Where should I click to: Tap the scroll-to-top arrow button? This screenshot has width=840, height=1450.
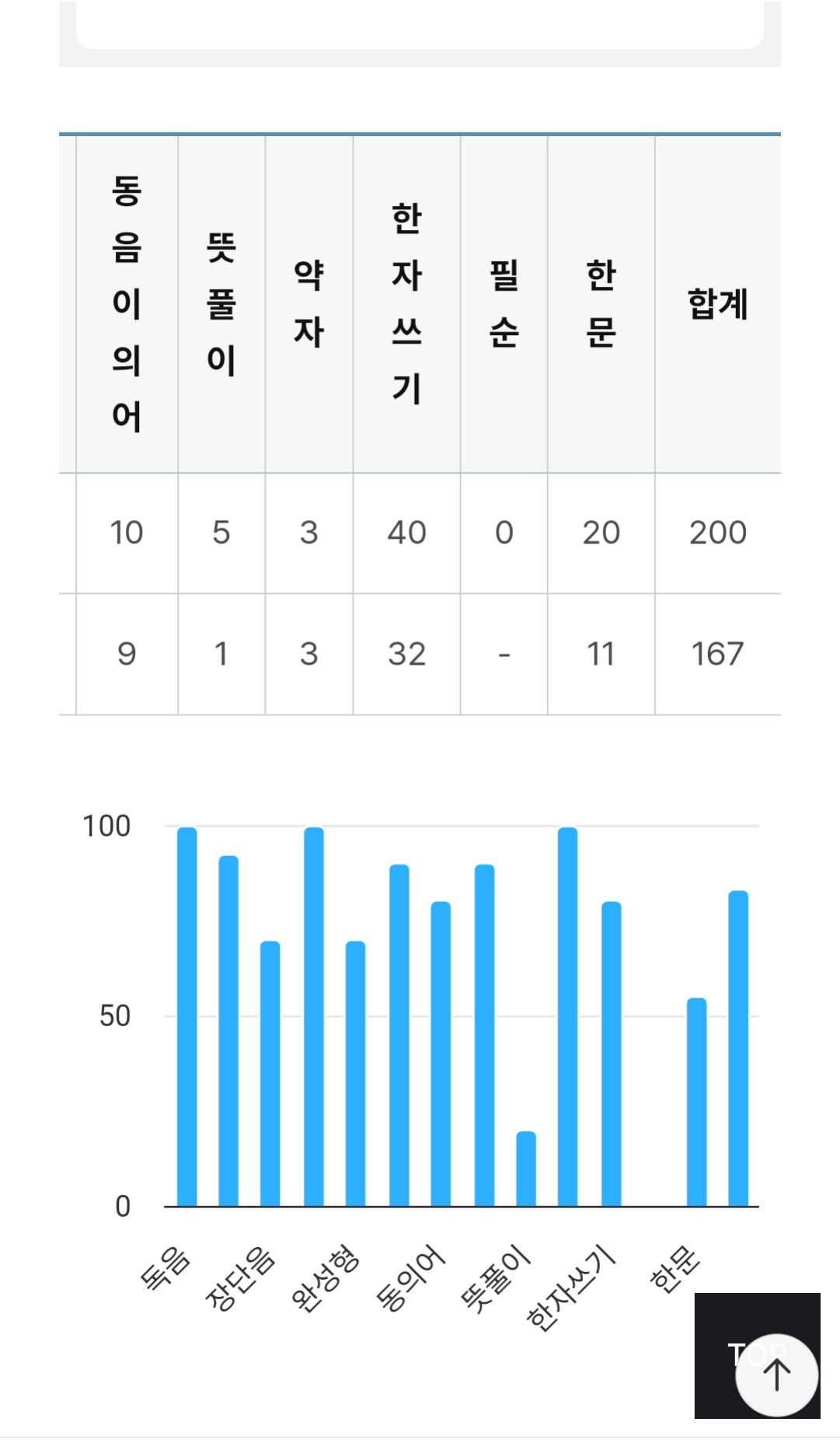tap(776, 1375)
